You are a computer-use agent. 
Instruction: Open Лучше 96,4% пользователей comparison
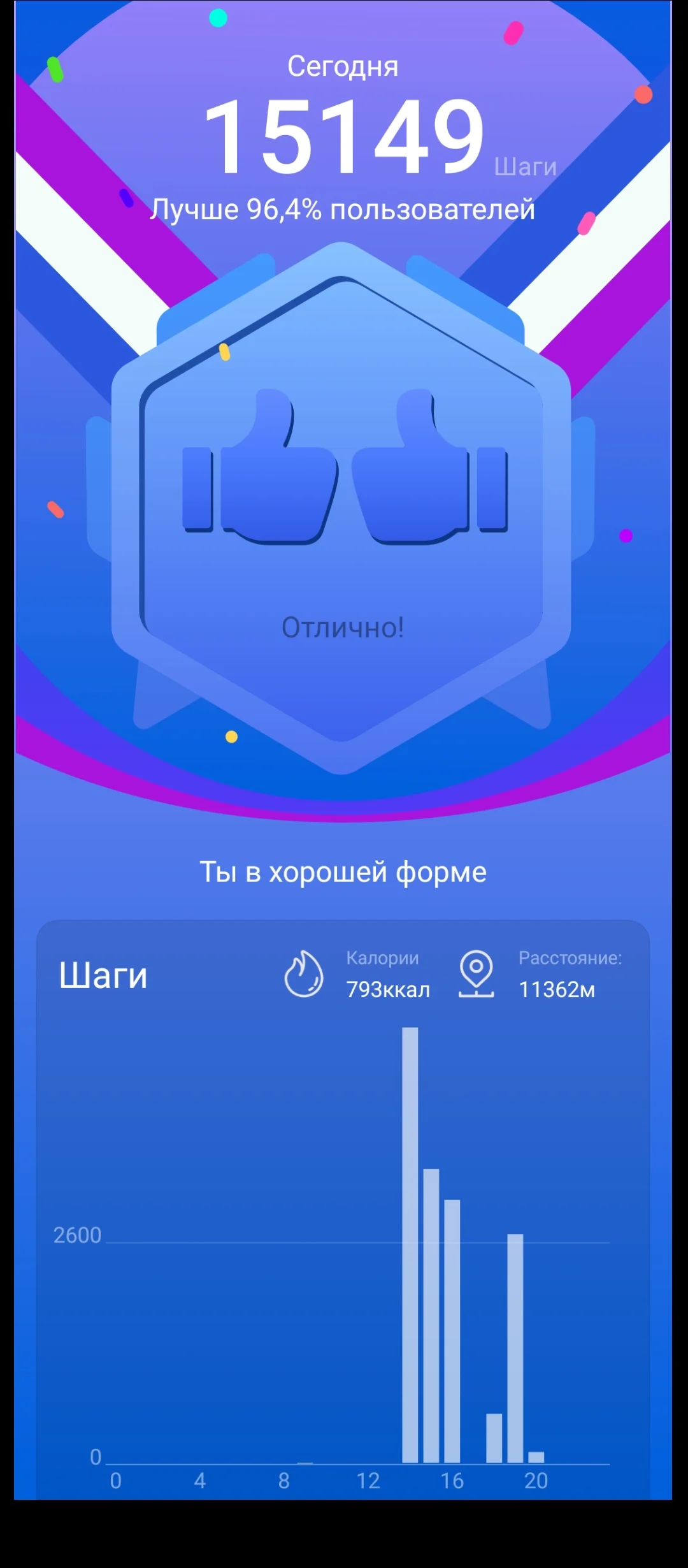(343, 208)
